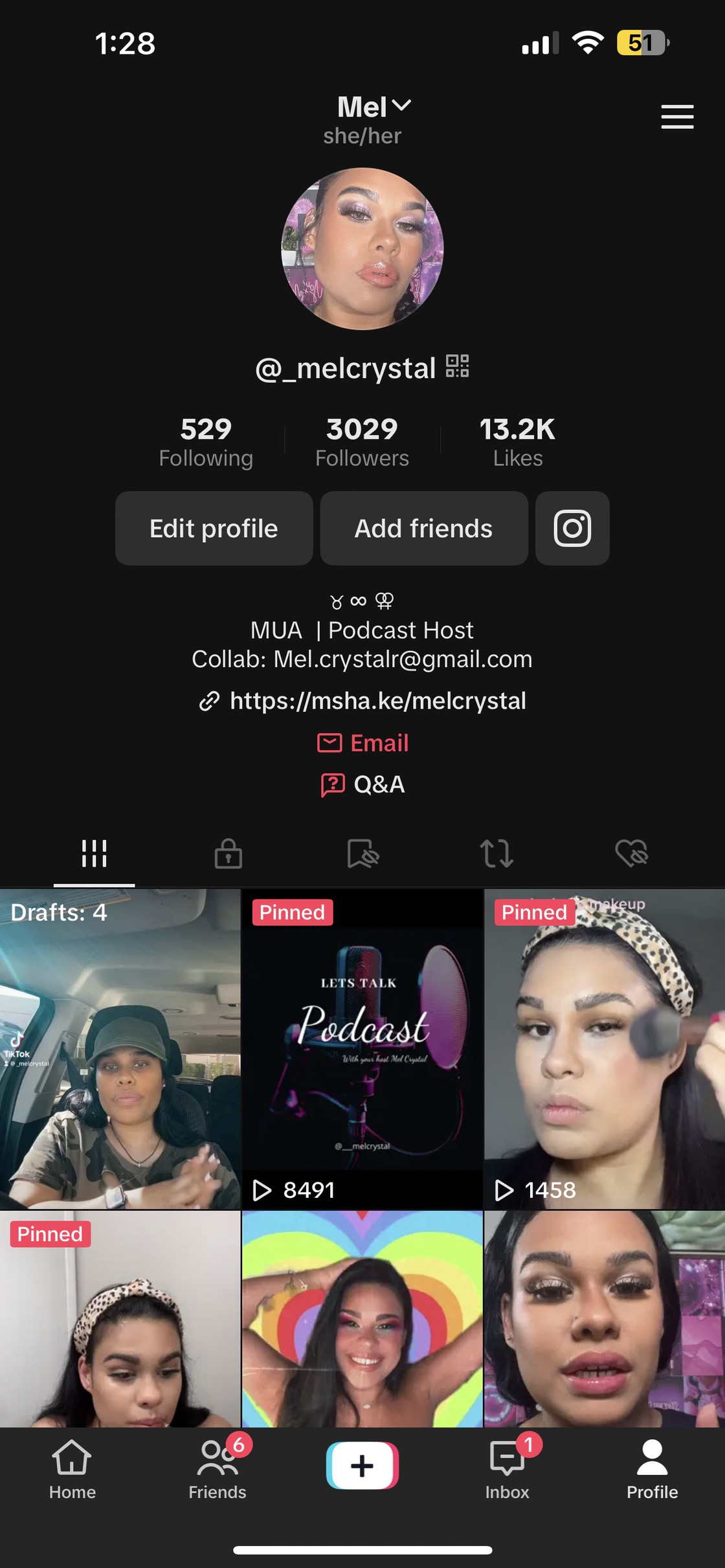Switch to the private favorites bookmark tab
This screenshot has width=725, height=1568.
[x=363, y=853]
